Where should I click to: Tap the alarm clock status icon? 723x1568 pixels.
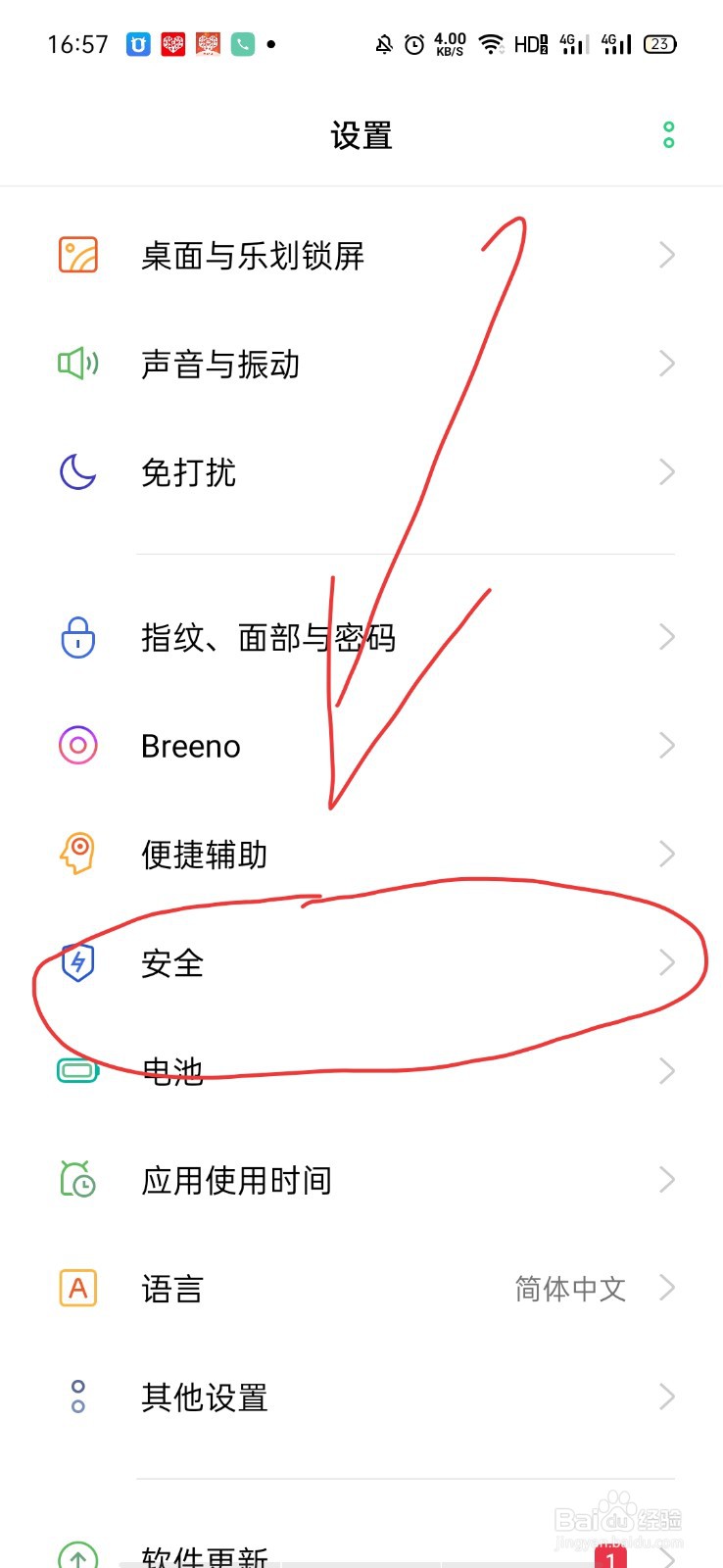pyautogui.click(x=413, y=43)
